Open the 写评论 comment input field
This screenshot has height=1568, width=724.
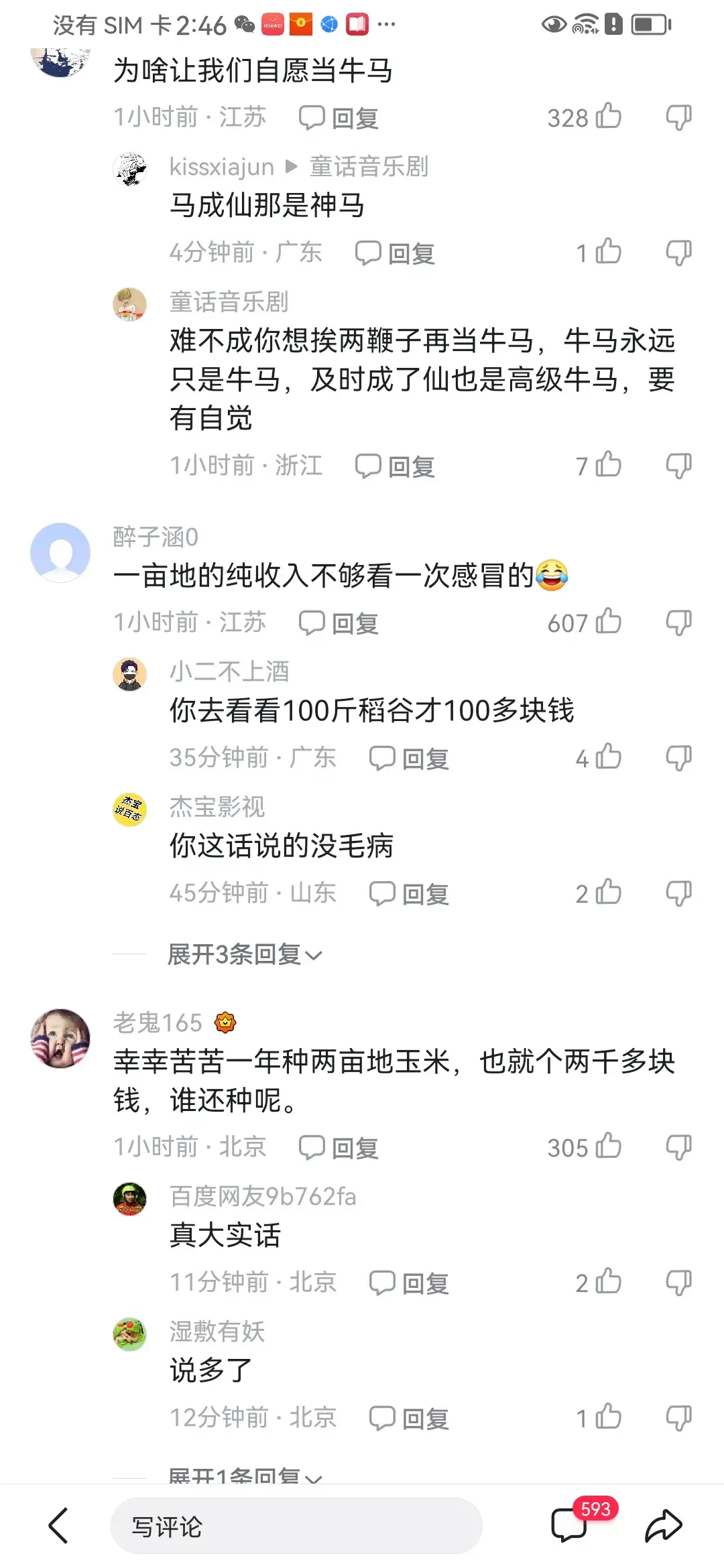296,1526
